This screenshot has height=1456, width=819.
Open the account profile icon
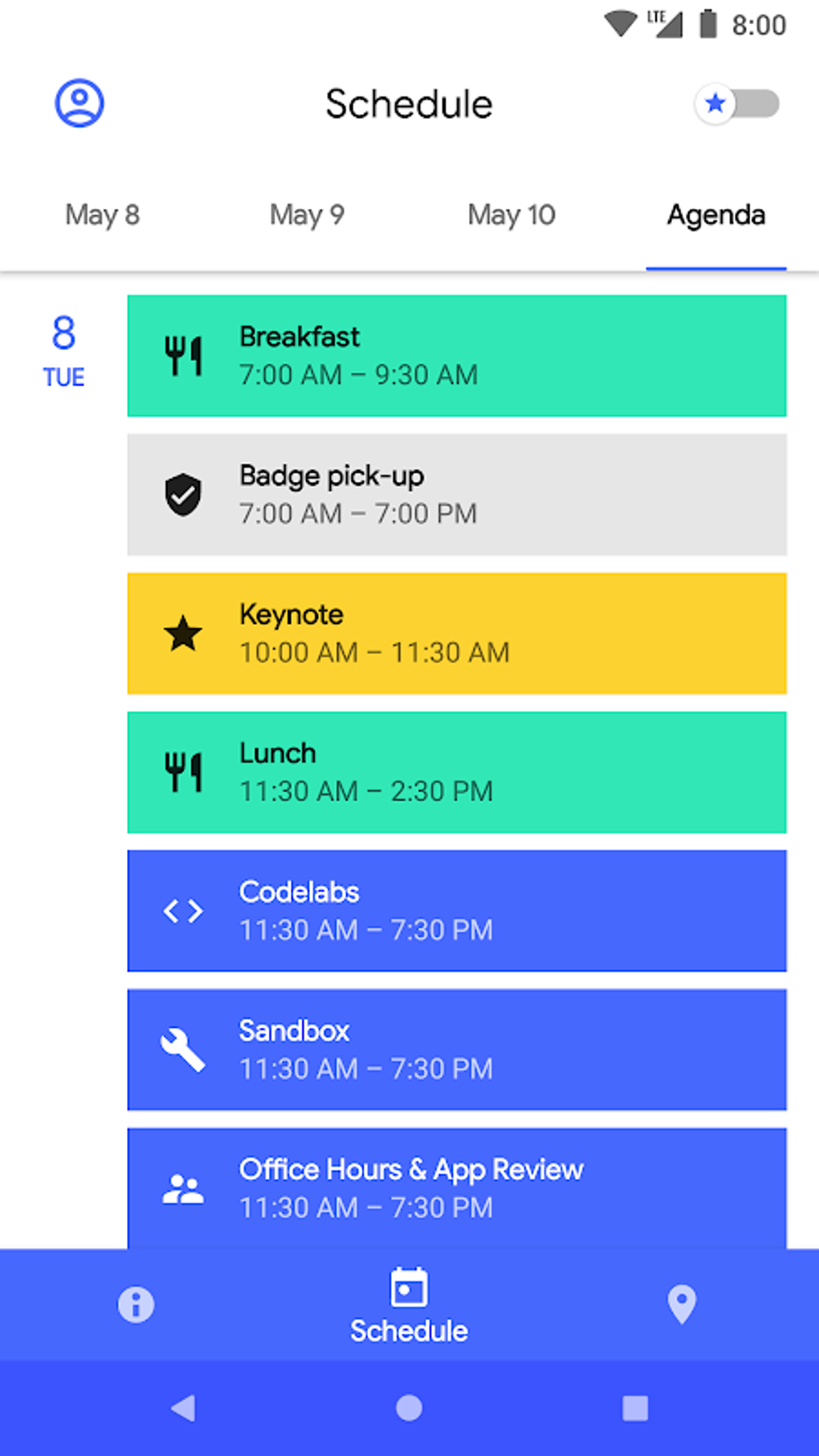[x=79, y=104]
